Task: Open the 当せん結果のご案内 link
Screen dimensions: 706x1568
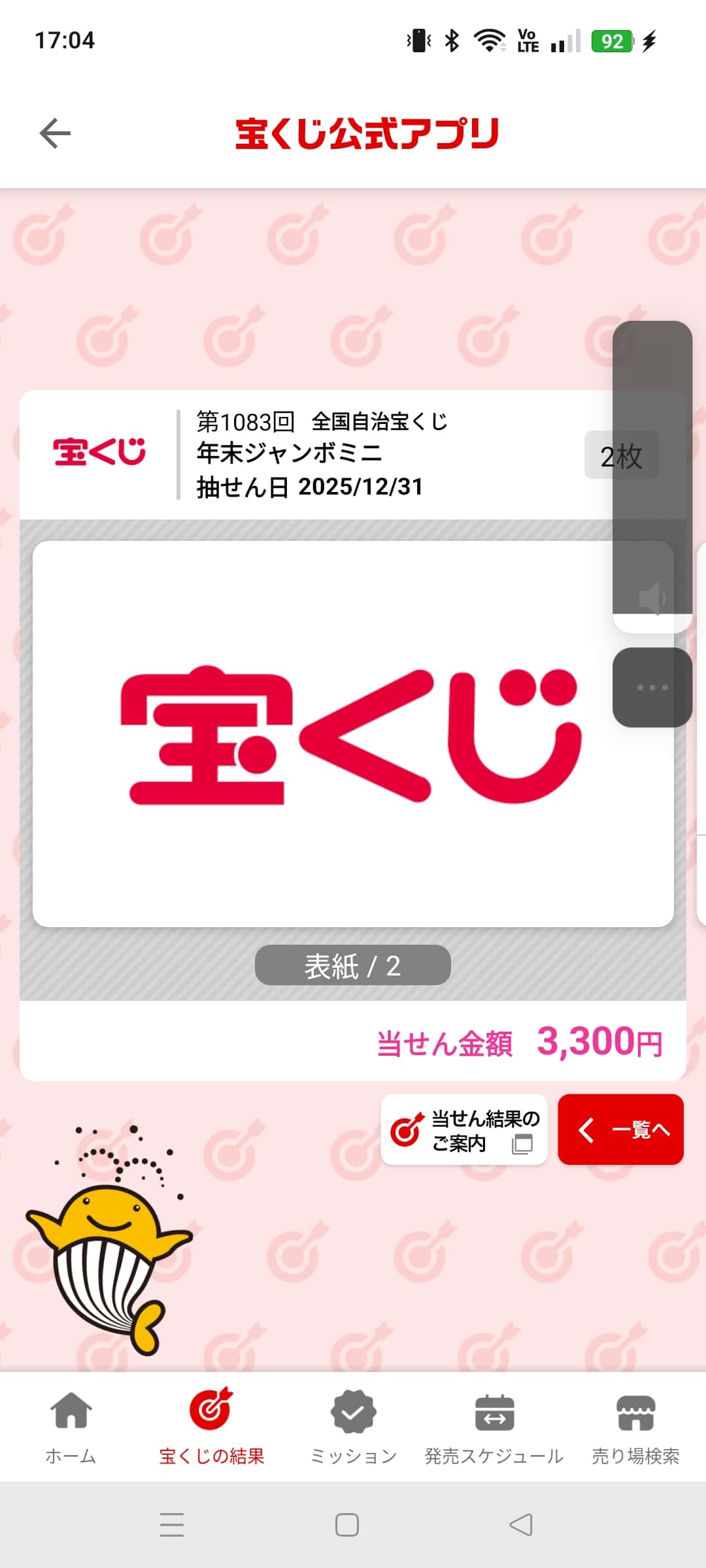Action: (x=464, y=1130)
